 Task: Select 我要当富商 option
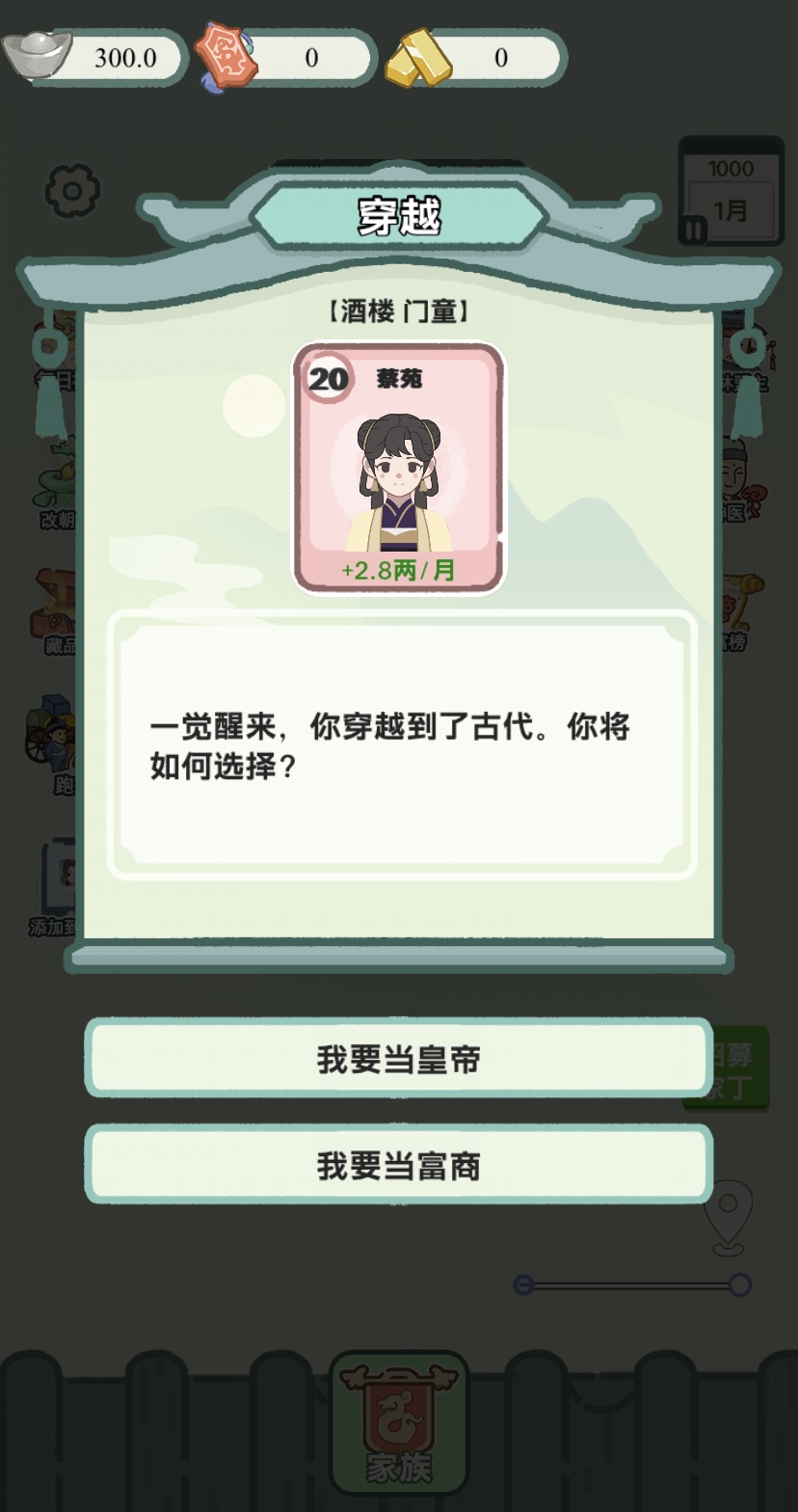click(398, 1165)
